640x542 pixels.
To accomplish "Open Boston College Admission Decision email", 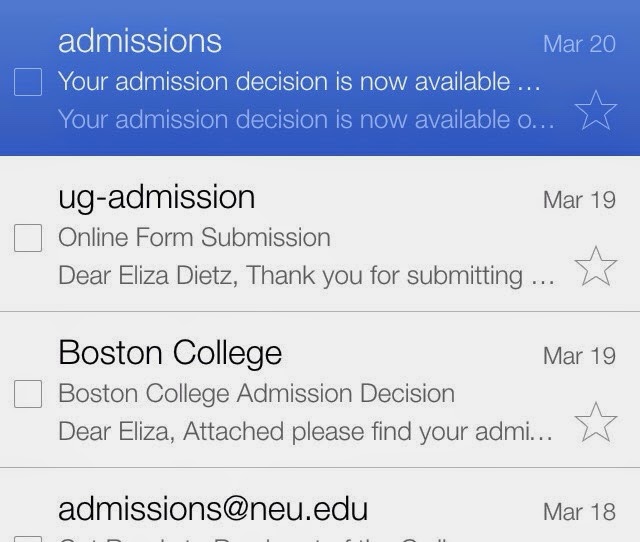I will 300,393.
